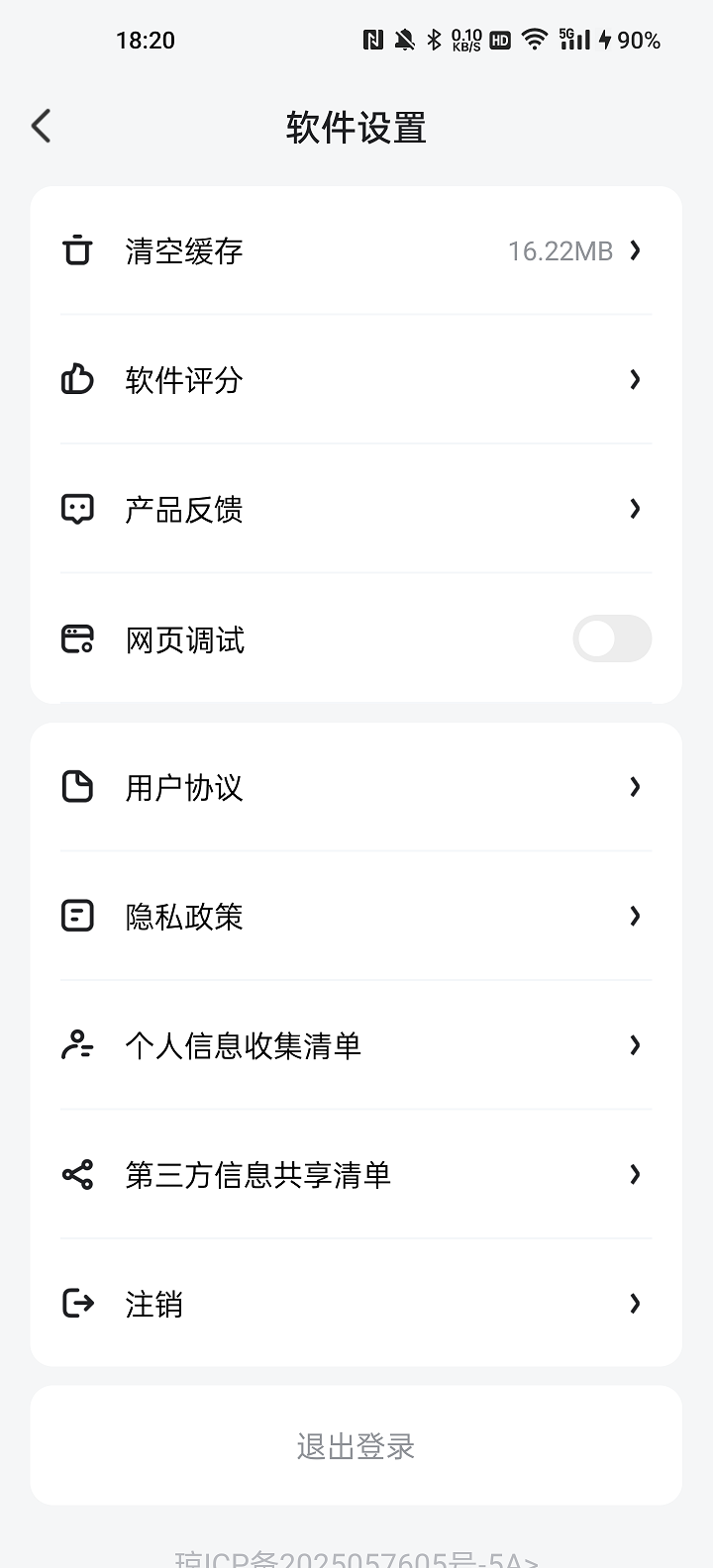Select the share icon beside 第三方信息共享清单
Screen dimensions: 713x1568
click(78, 1174)
